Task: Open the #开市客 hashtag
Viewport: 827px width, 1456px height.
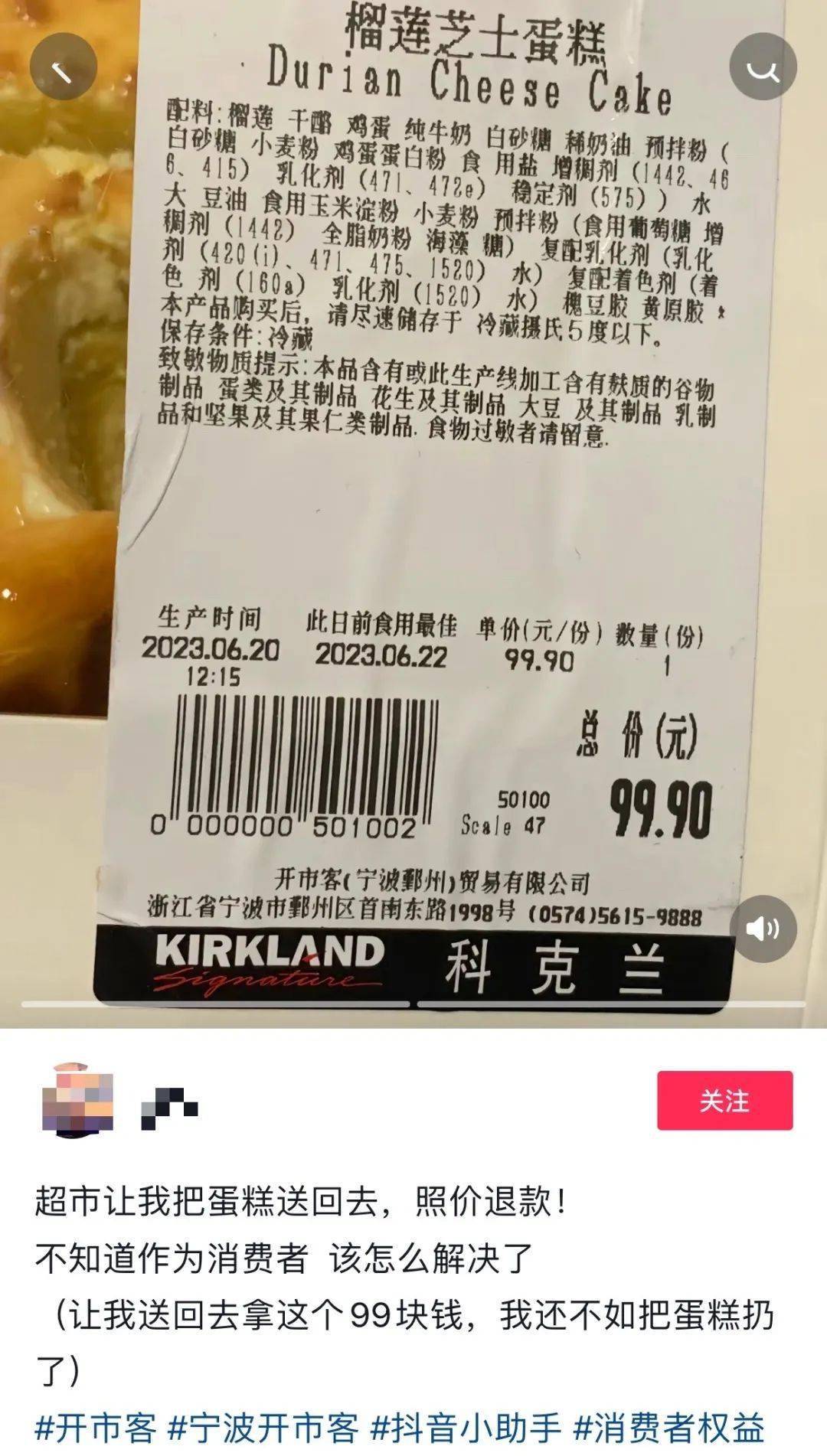Action: click(96, 1428)
